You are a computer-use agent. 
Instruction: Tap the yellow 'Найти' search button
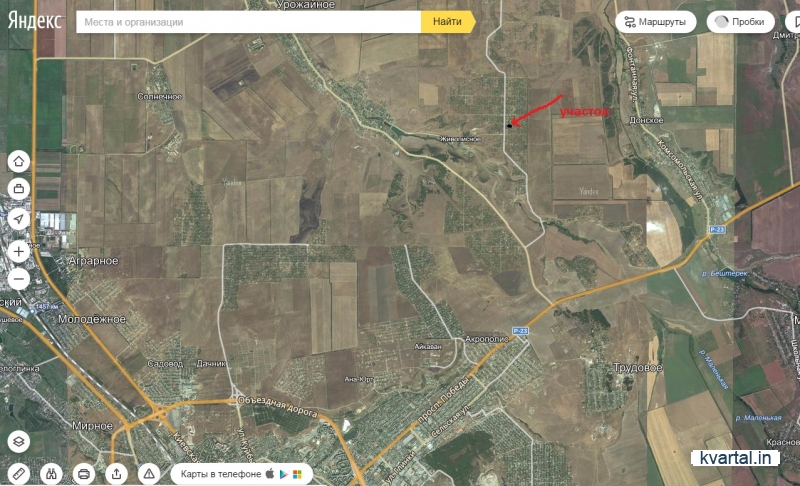448,21
